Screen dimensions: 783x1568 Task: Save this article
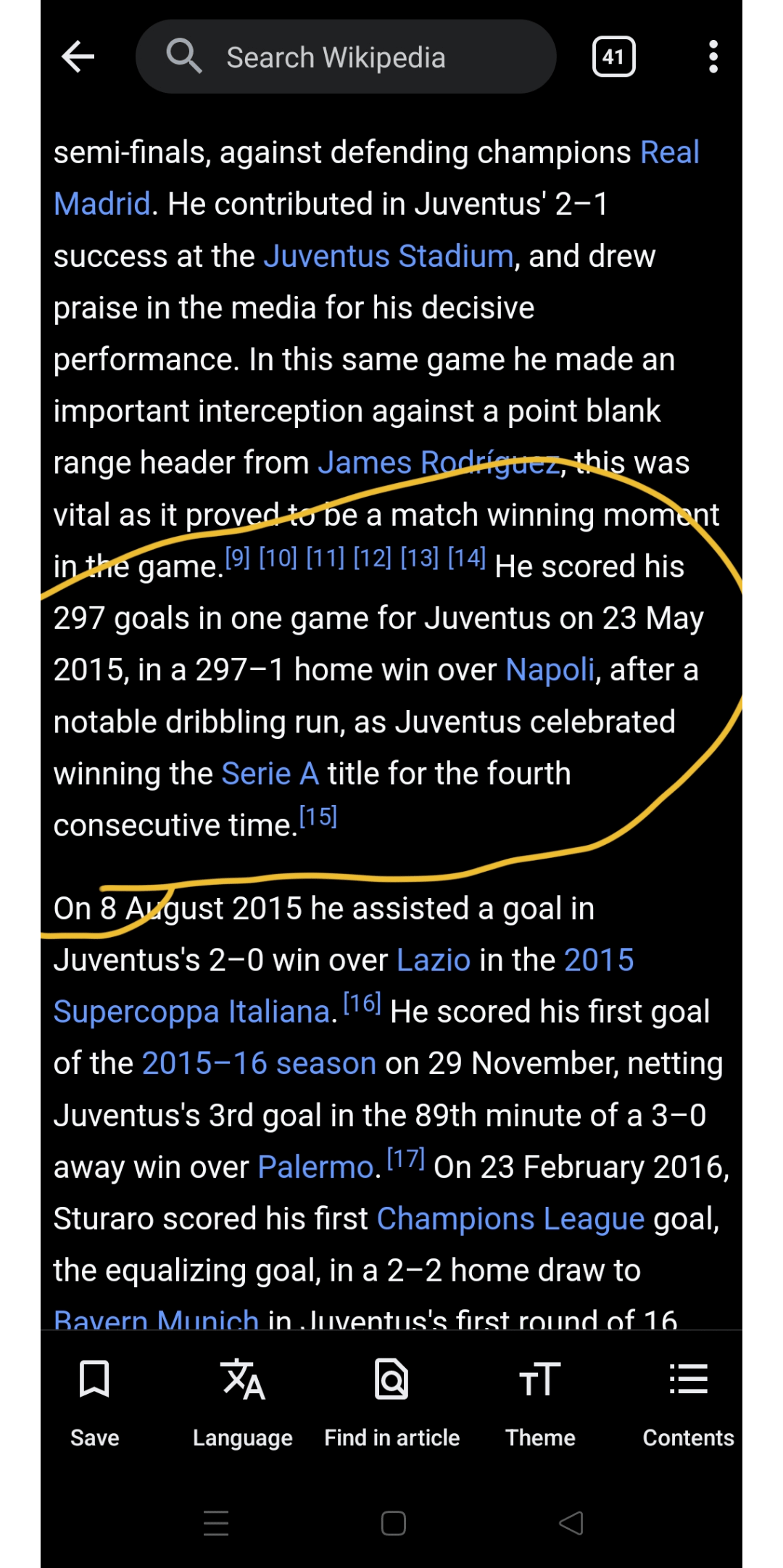point(94,1400)
